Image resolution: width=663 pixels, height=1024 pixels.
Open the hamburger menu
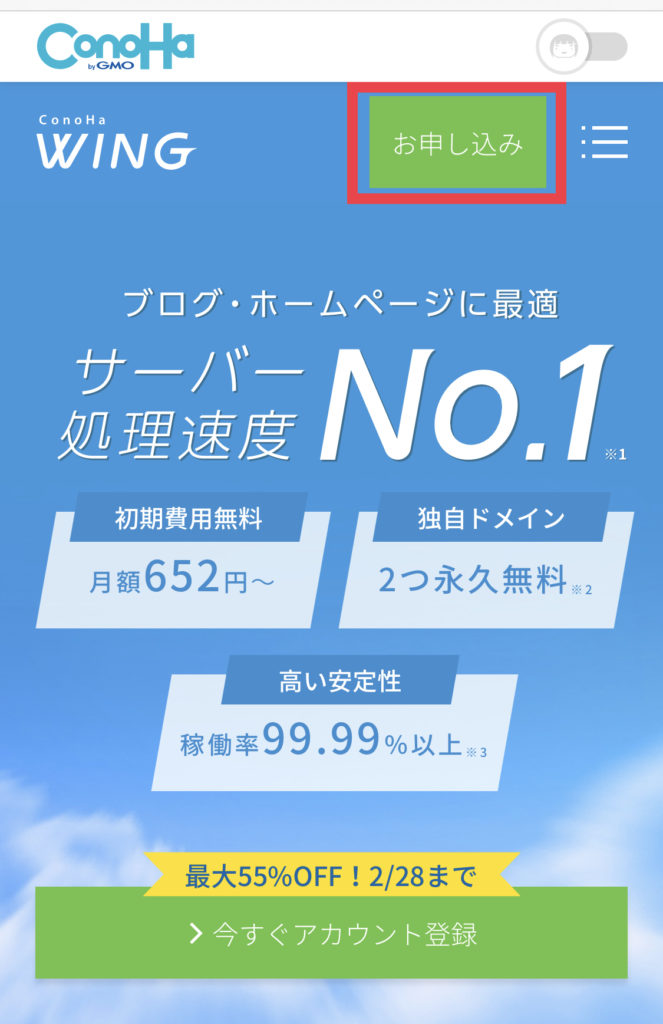tap(604, 142)
